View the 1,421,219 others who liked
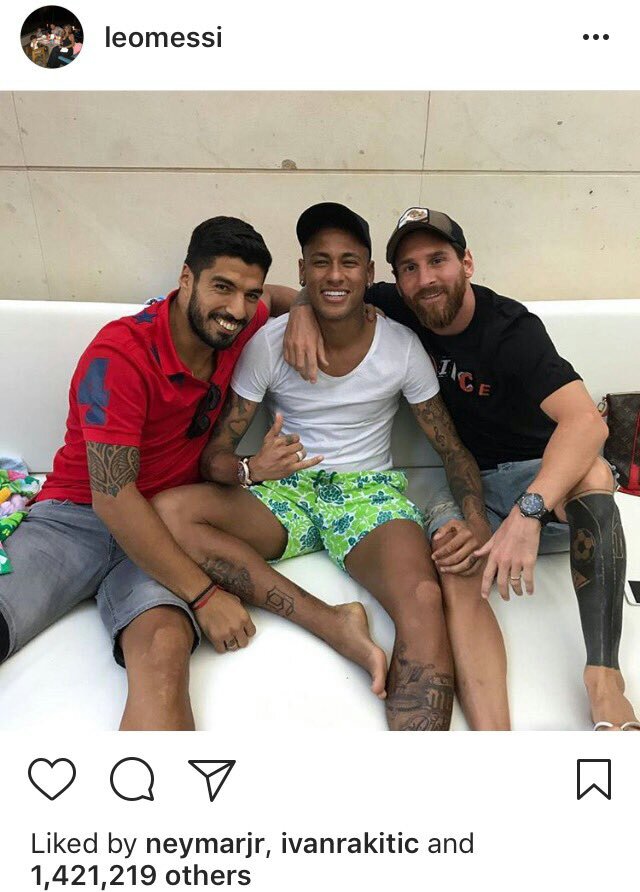 coord(140,875)
